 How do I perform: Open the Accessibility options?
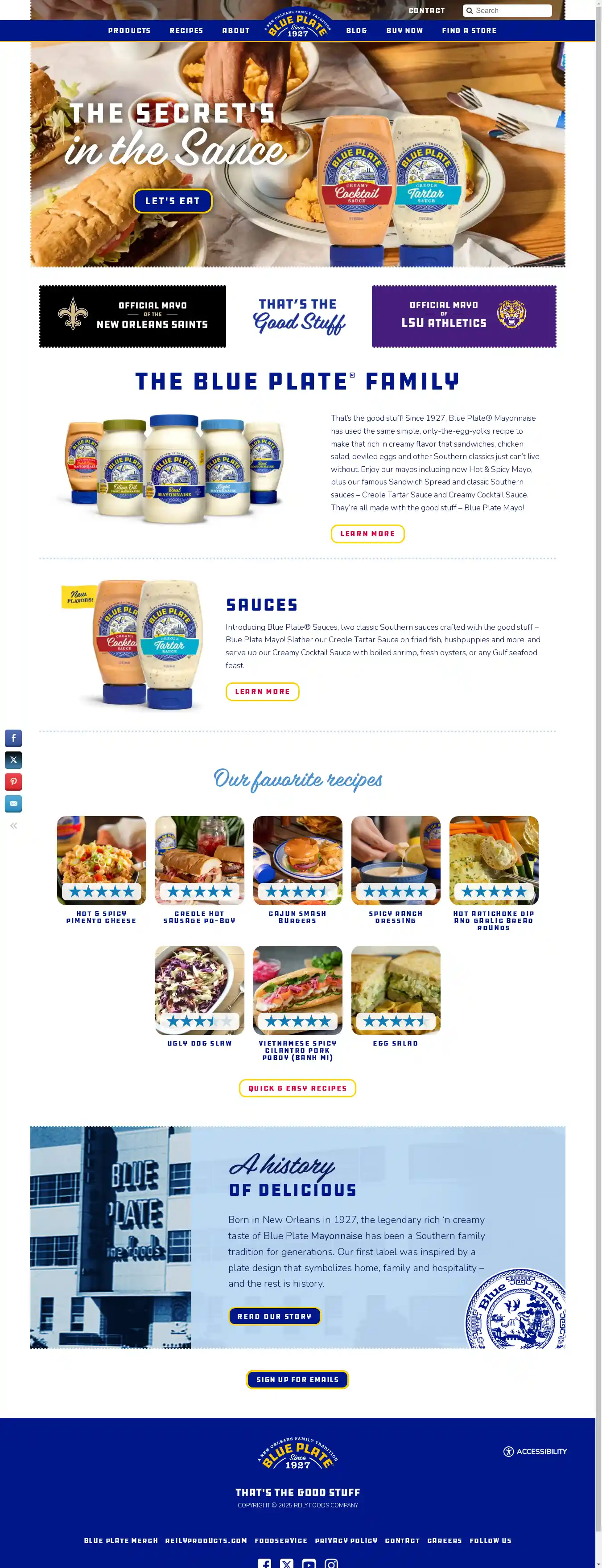[535, 1451]
